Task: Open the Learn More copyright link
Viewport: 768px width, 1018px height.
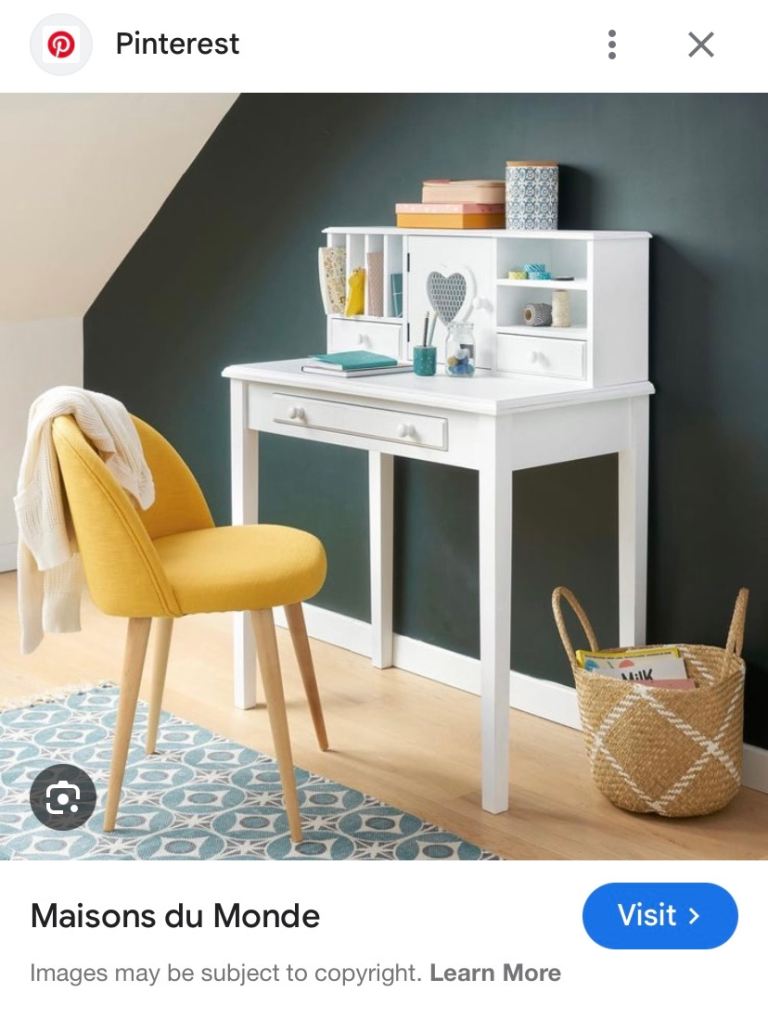Action: (x=495, y=973)
